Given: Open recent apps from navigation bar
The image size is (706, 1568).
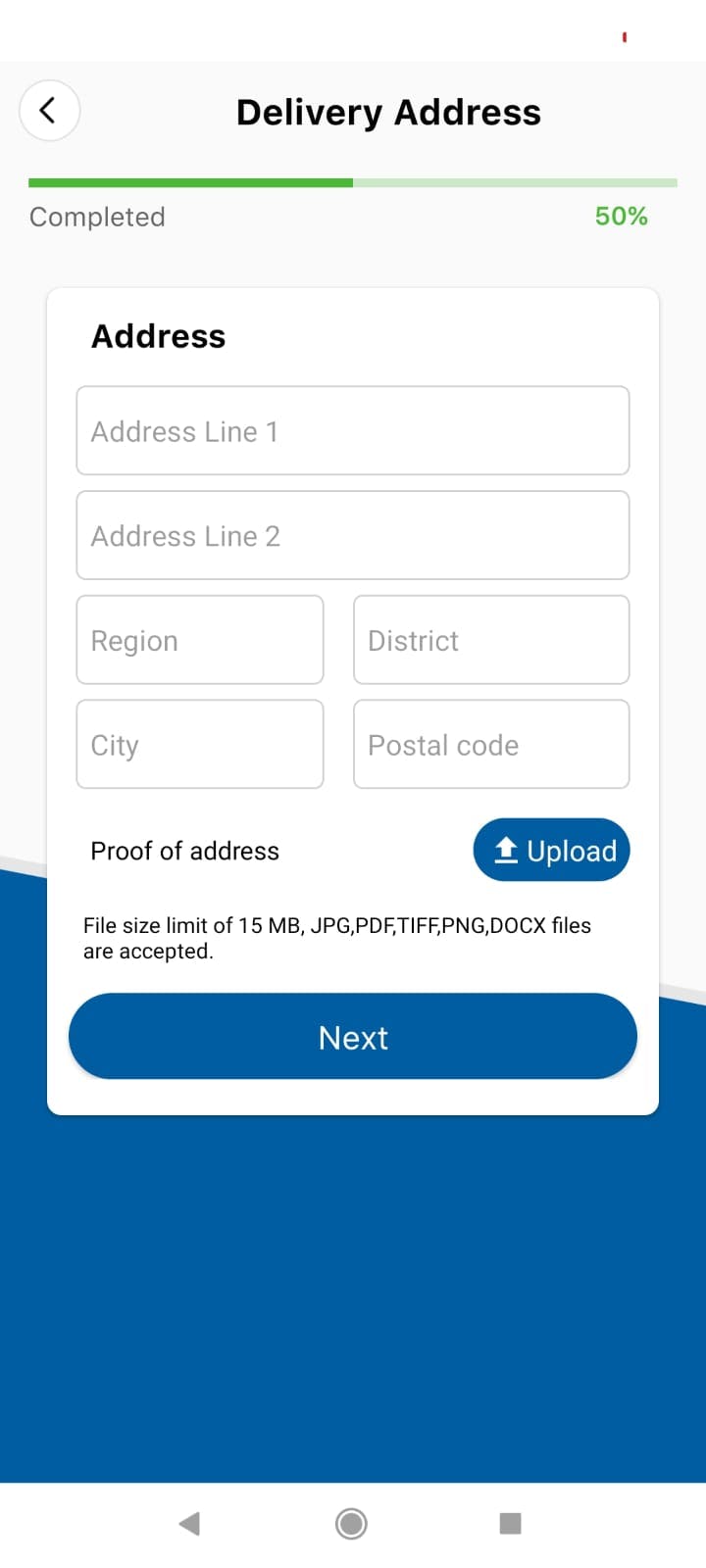Looking at the screenshot, I should click(x=510, y=1523).
